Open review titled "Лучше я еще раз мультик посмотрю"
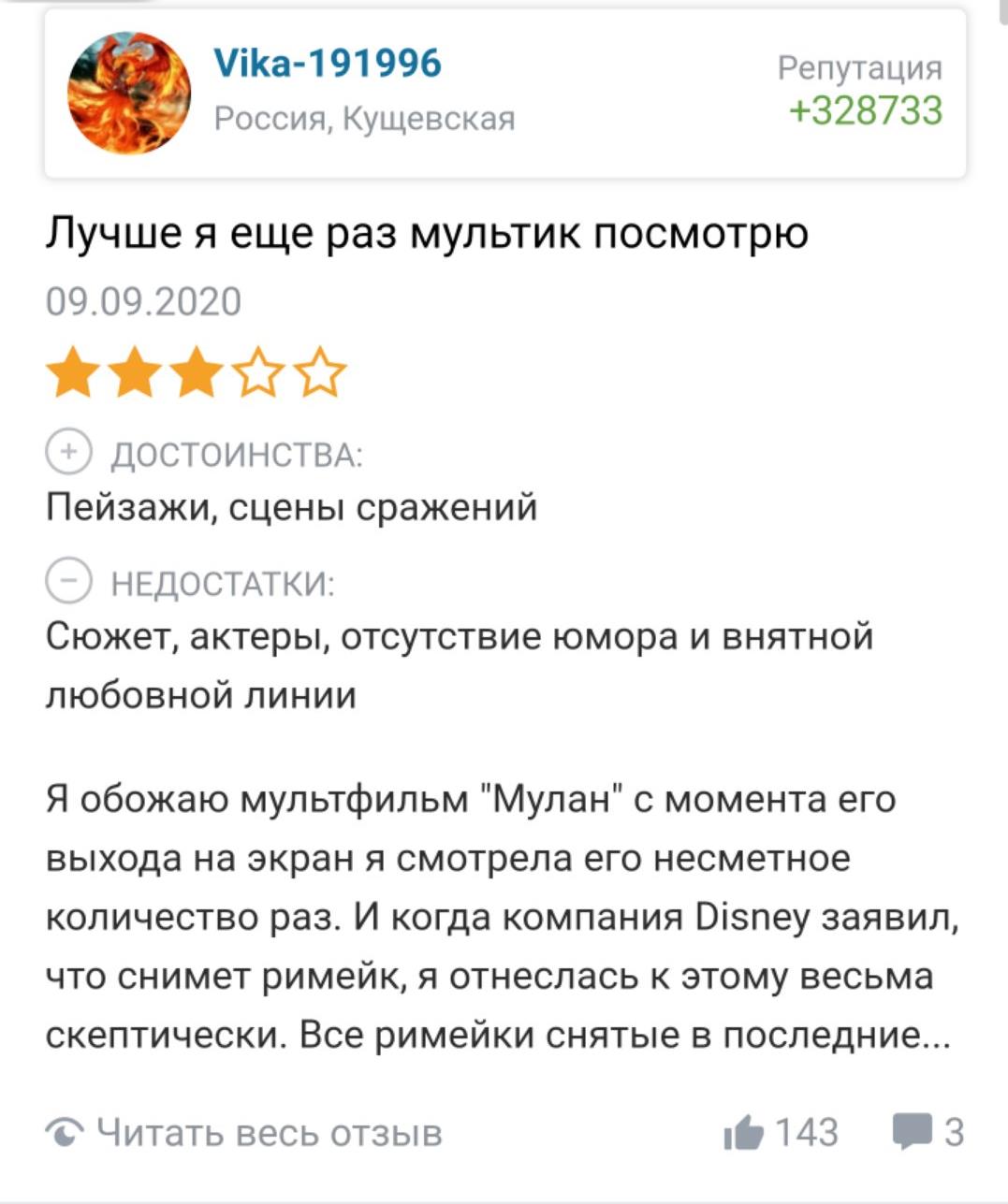 pyautogui.click(x=427, y=234)
